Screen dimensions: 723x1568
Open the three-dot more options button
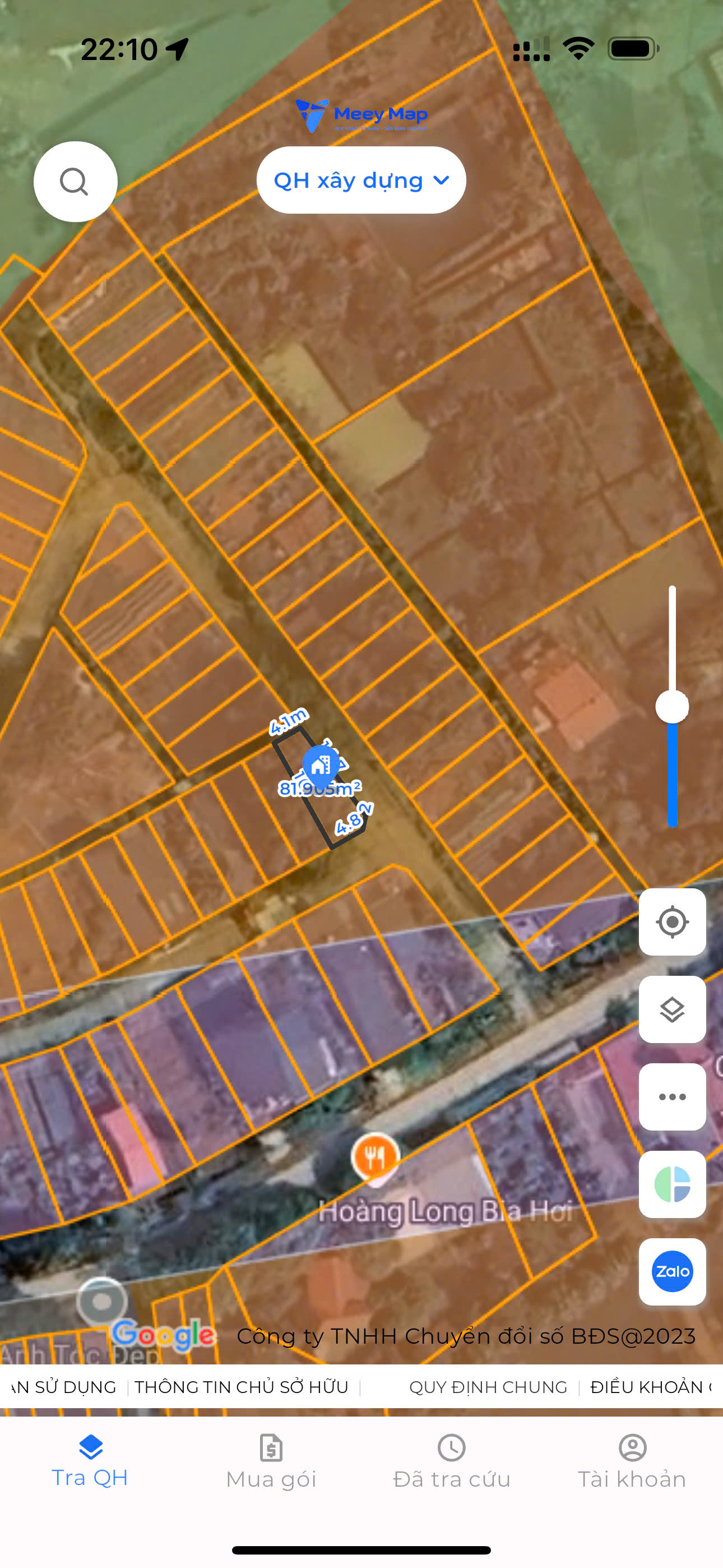coord(672,1097)
